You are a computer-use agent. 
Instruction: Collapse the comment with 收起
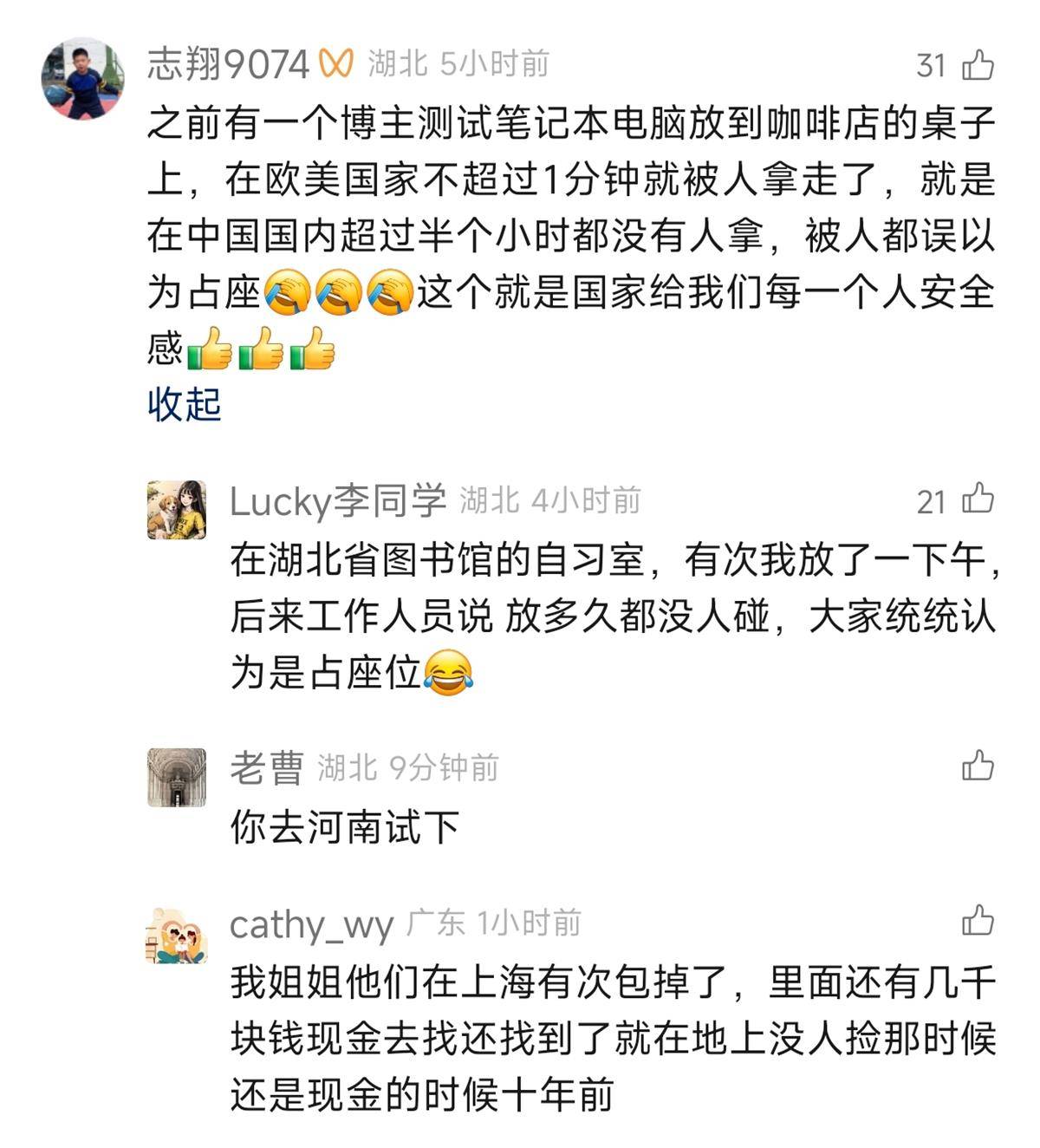point(184,405)
